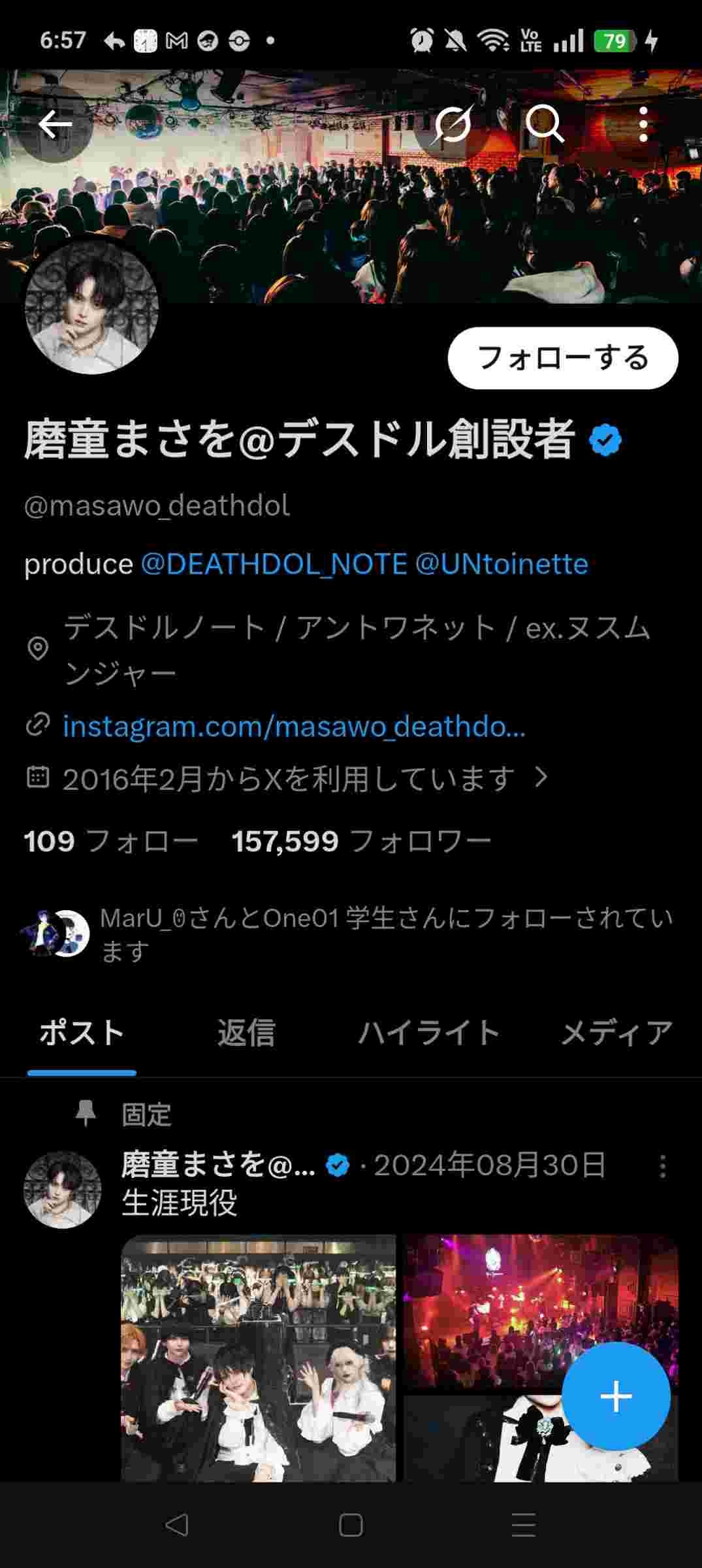
Task: Switch to the 返信 tab
Action: (246, 1034)
